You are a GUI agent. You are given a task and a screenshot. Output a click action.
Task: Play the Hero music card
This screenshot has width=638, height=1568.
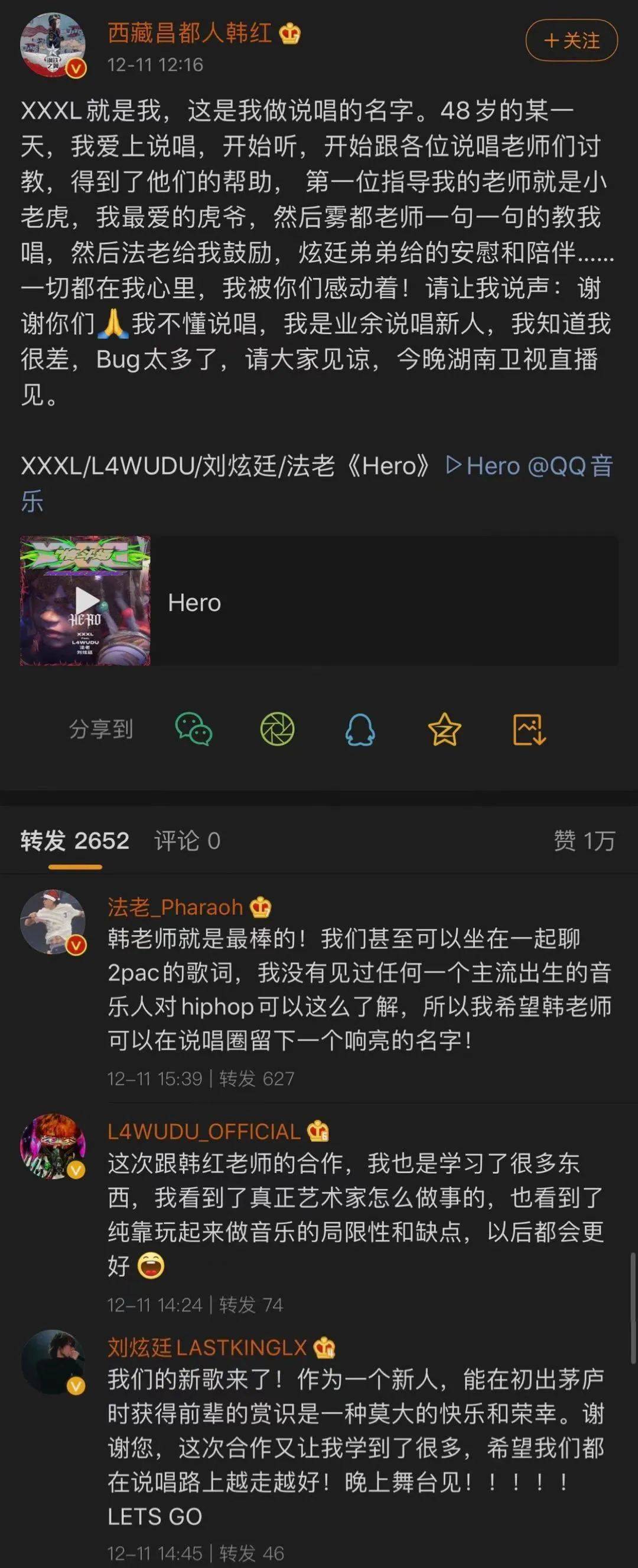[x=85, y=601]
